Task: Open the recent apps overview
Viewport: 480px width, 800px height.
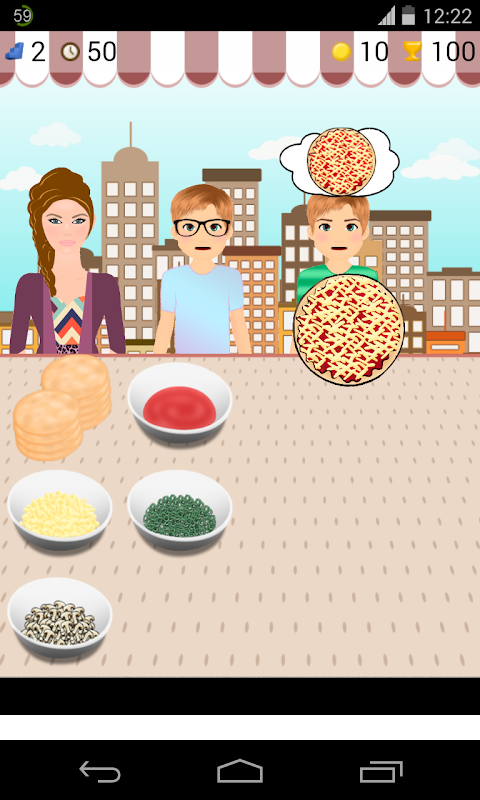Action: click(x=381, y=771)
